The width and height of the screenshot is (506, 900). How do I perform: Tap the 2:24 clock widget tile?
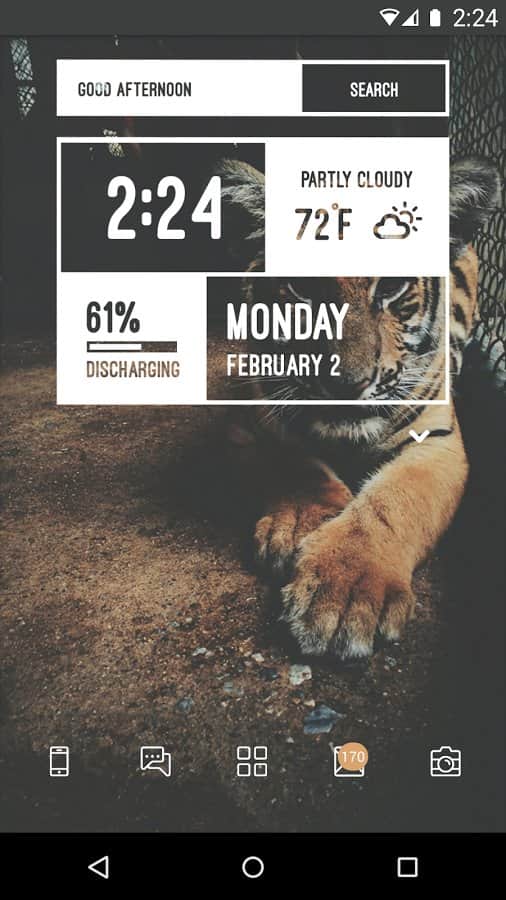[x=163, y=207]
